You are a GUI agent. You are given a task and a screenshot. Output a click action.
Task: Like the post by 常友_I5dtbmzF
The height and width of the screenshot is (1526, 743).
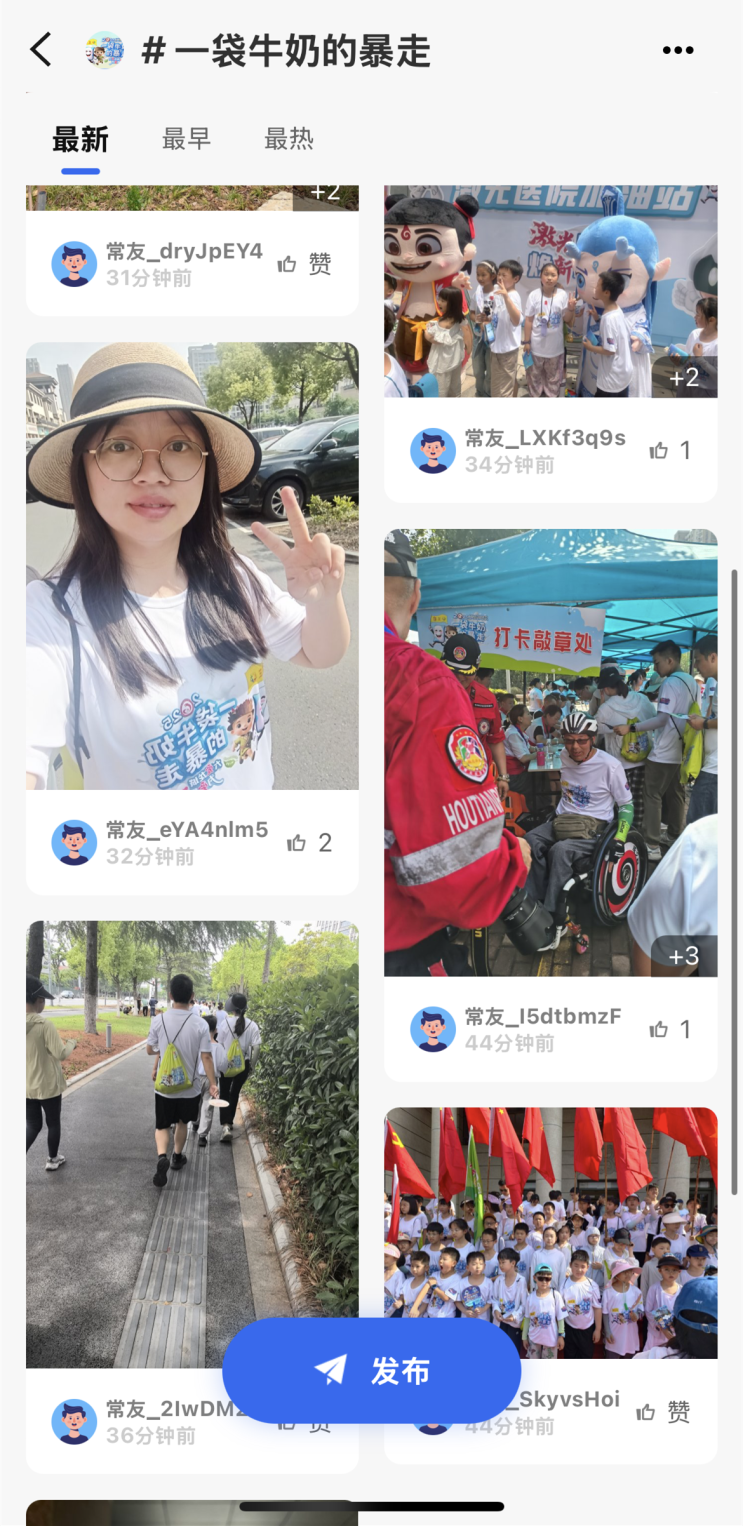click(670, 1029)
